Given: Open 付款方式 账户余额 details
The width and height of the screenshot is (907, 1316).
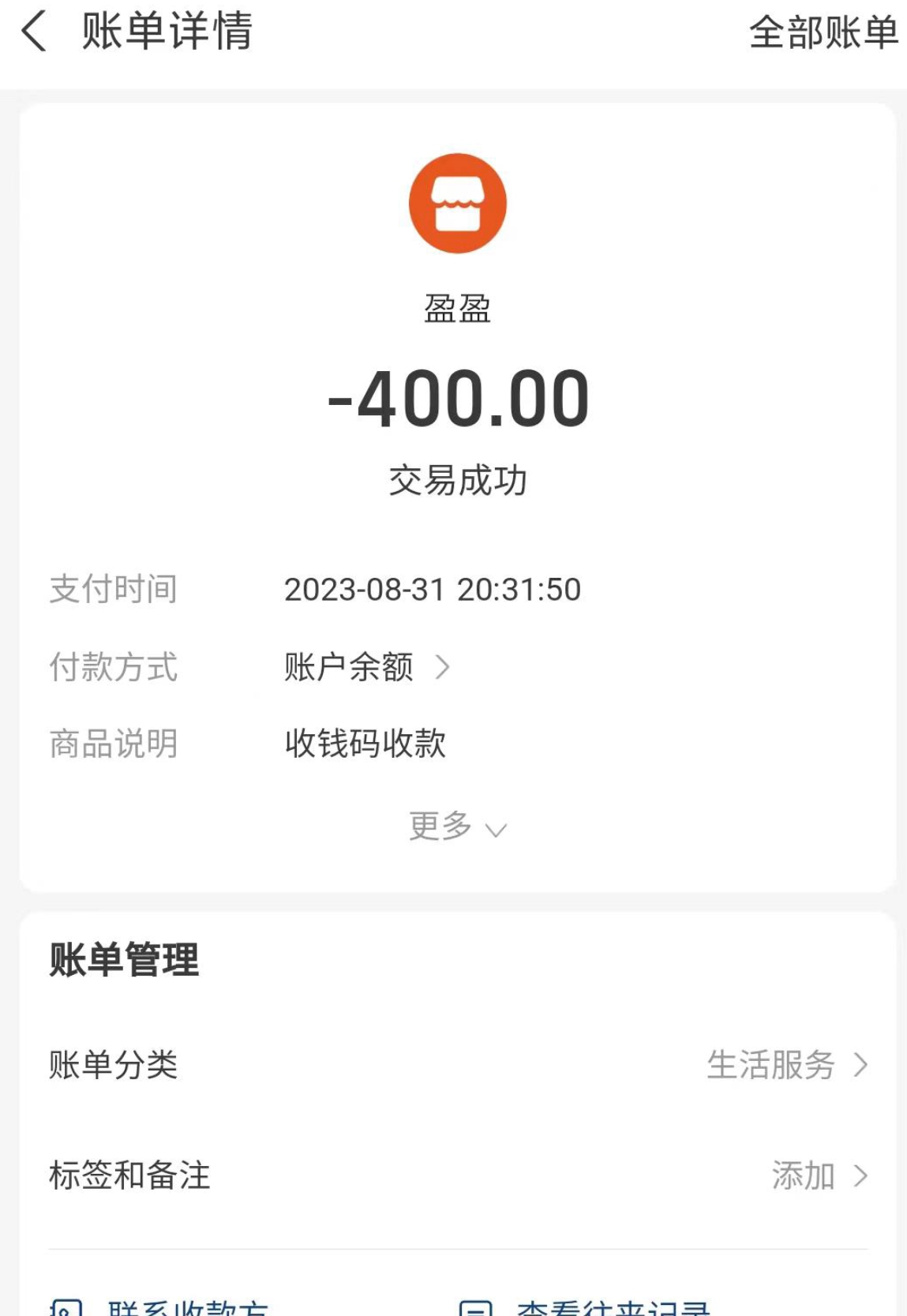Looking at the screenshot, I should coord(366,668).
